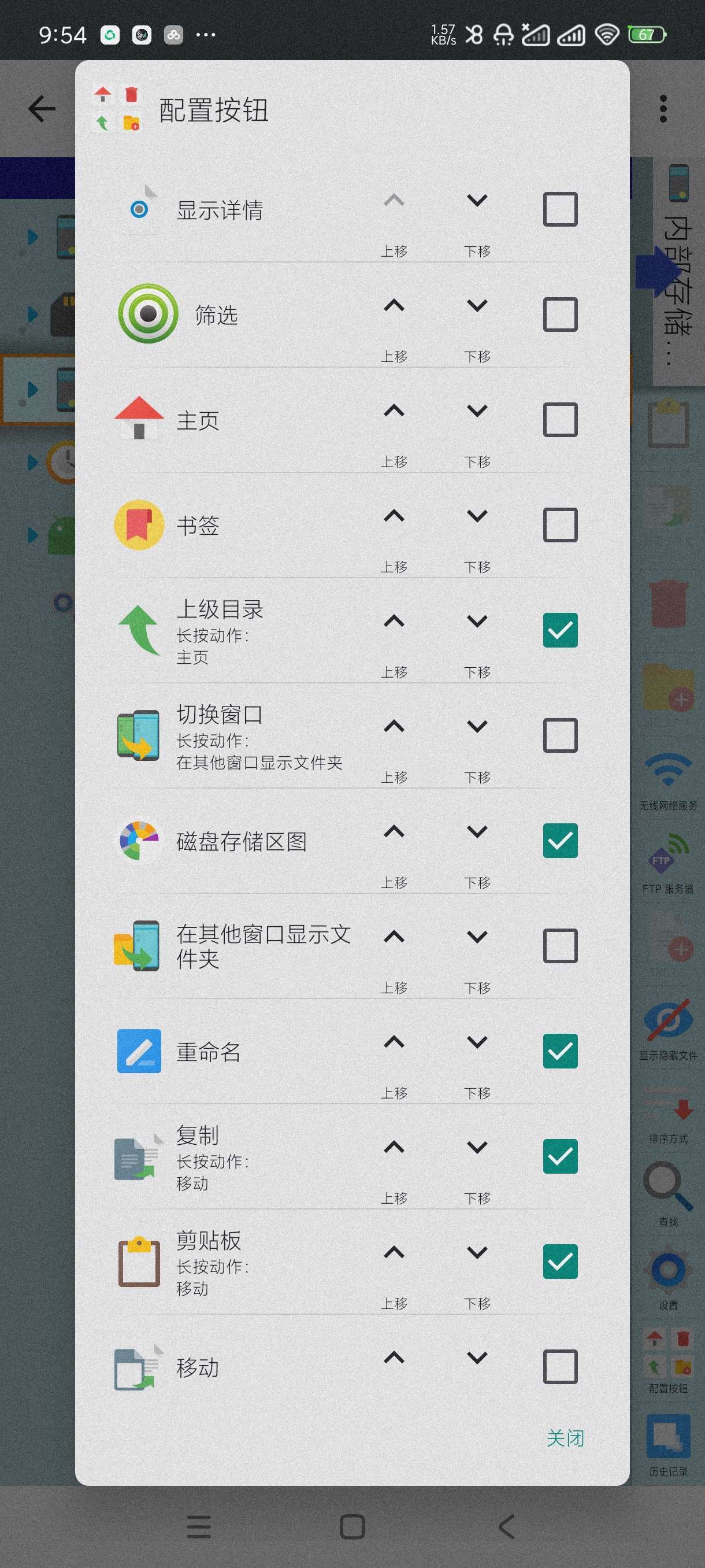Uncheck the 上级目录 checkbox
This screenshot has height=1568, width=705.
click(x=559, y=630)
